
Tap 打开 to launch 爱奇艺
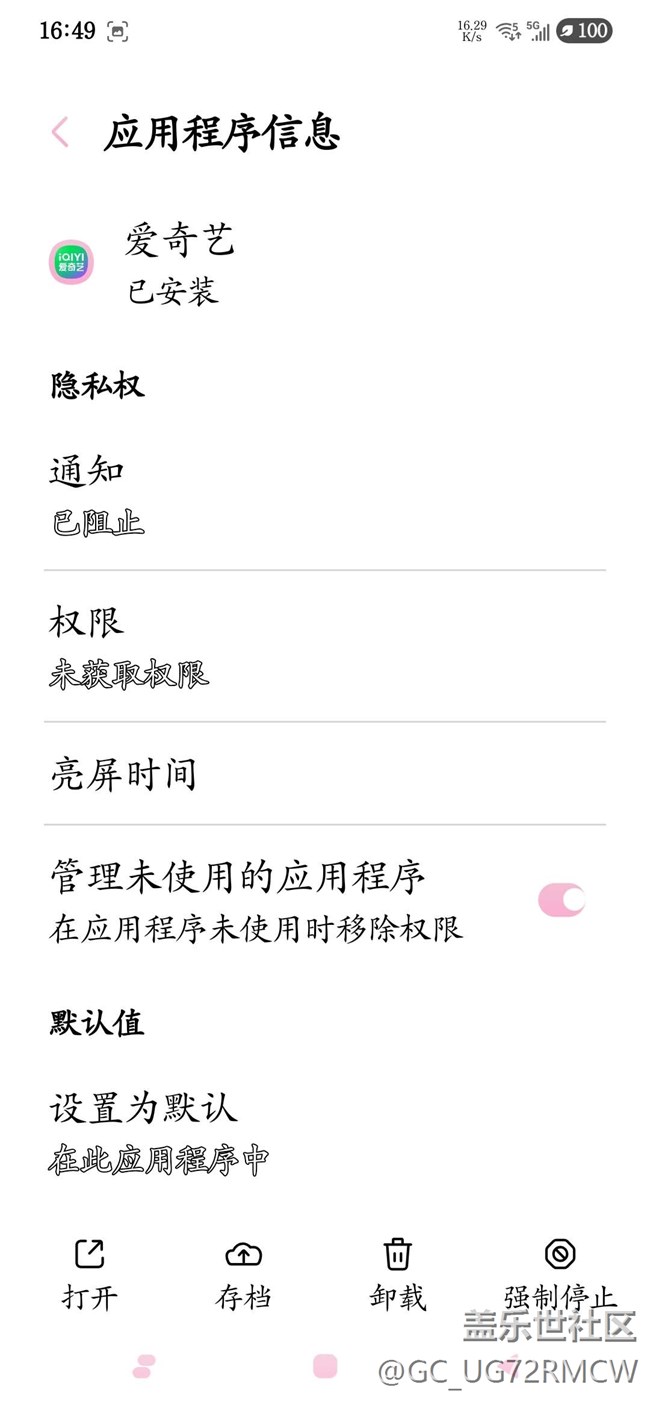(x=90, y=1275)
